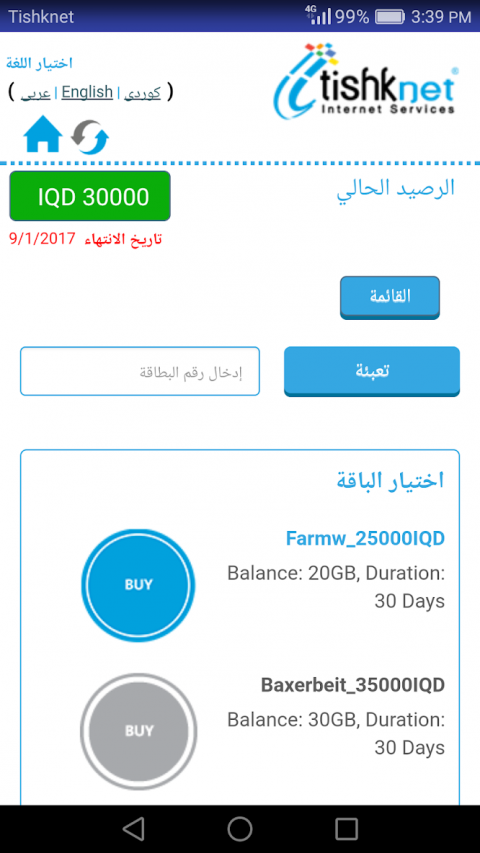
Task: Focus the card number input field
Action: (140, 371)
